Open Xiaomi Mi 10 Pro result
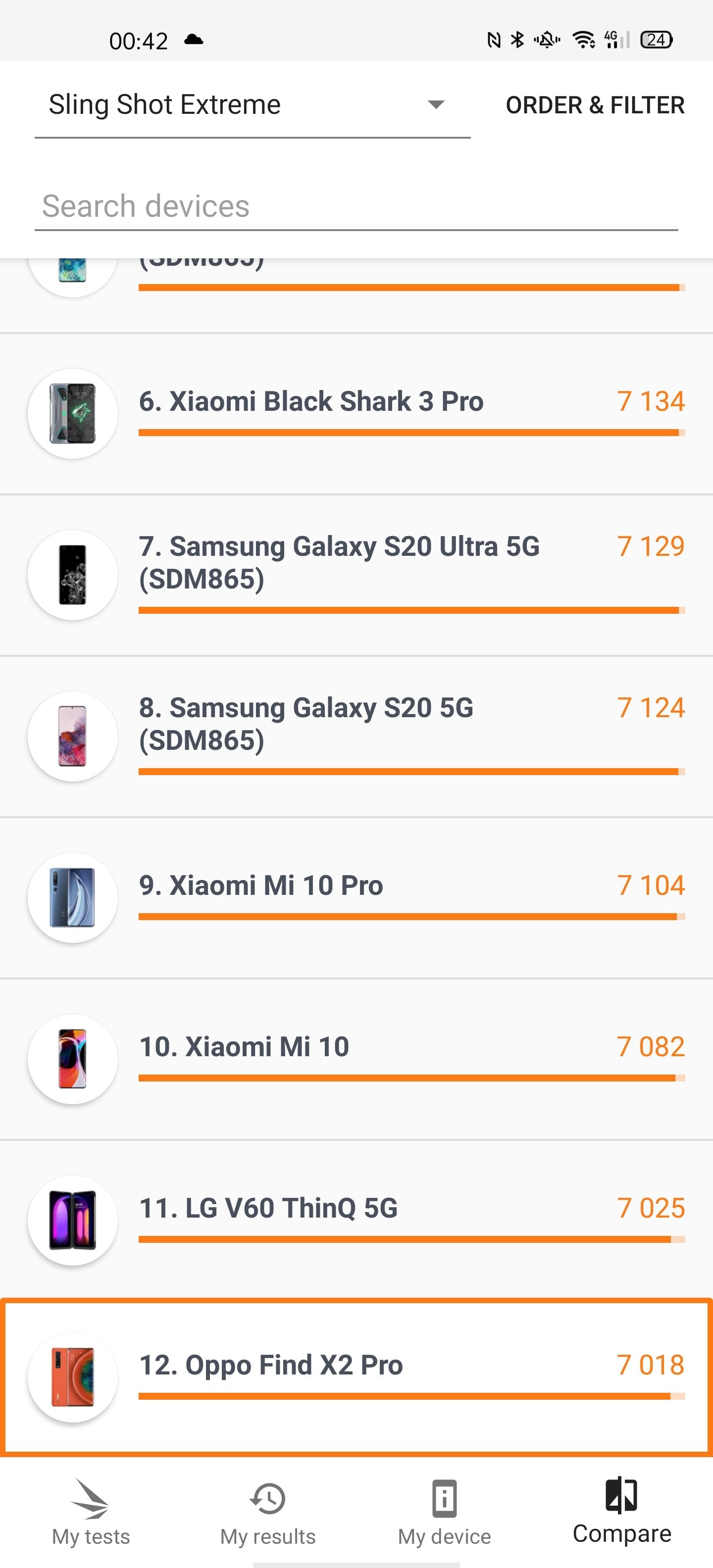Screen dimensions: 713x1568 tap(356, 897)
